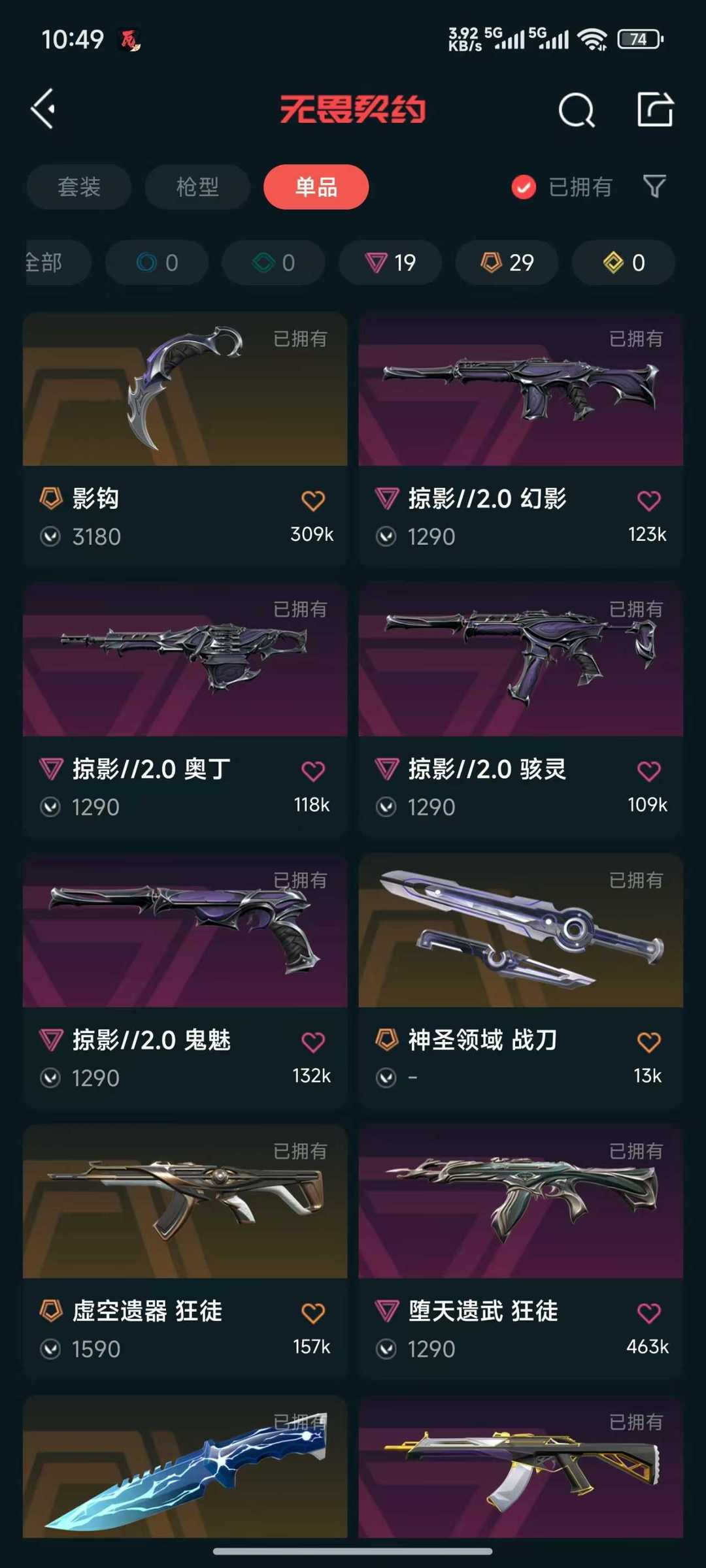Open the 神圣领域 战刀 skin card
The image size is (706, 1568).
tap(521, 981)
